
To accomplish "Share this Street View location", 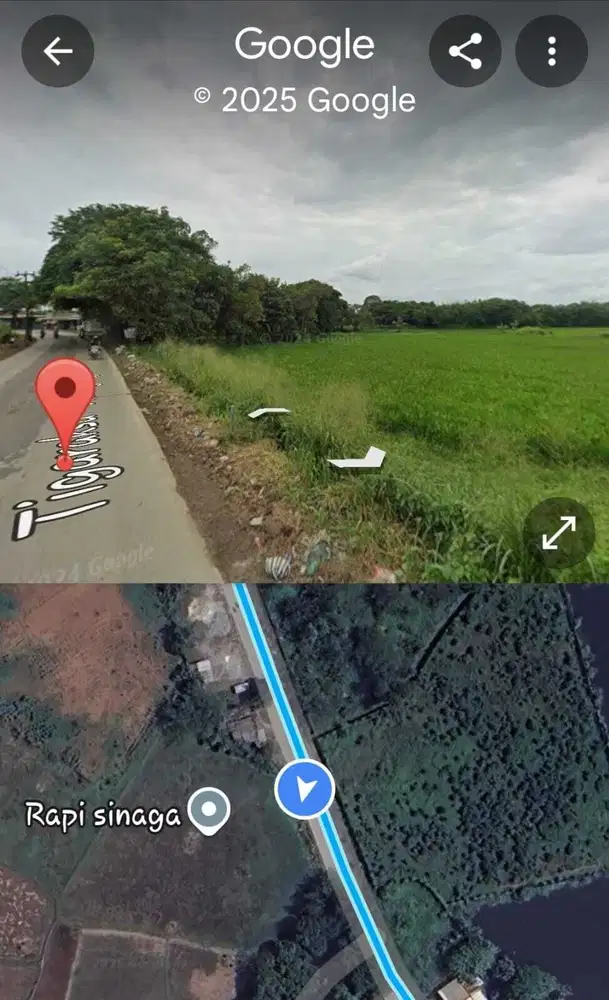I will point(465,51).
